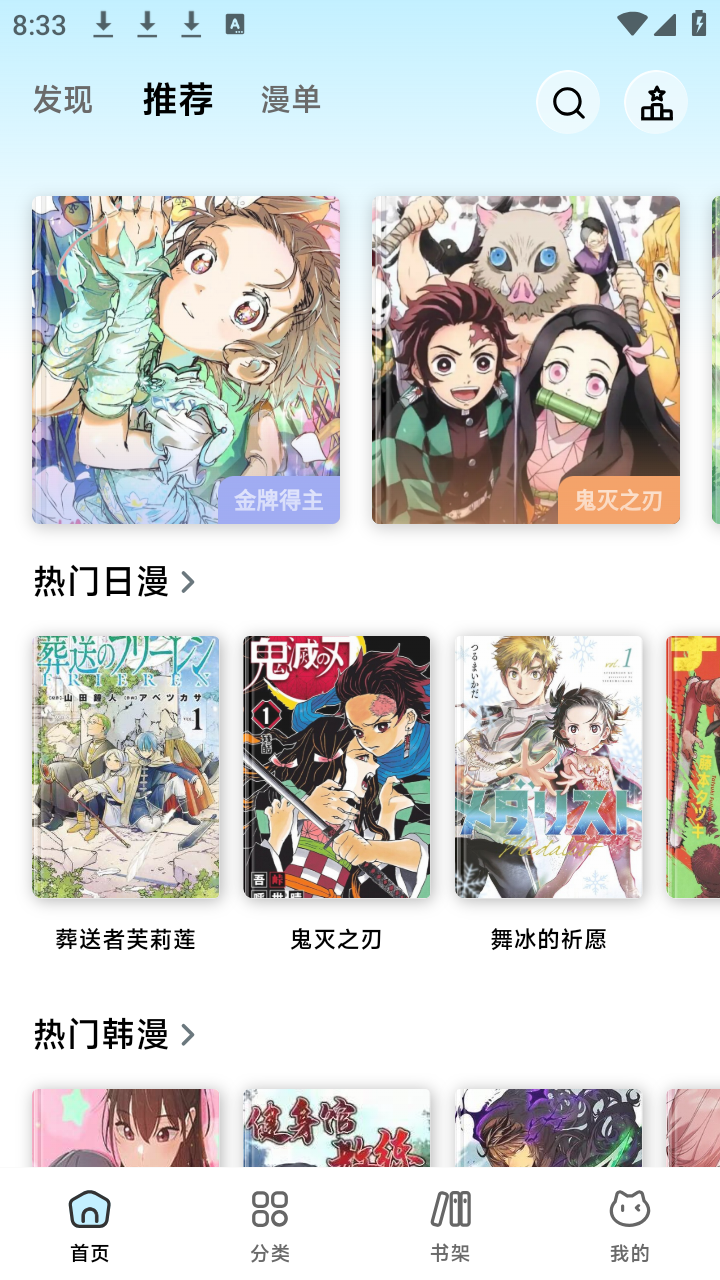Expand the 热门日漫 section via its chevron

click(188, 583)
